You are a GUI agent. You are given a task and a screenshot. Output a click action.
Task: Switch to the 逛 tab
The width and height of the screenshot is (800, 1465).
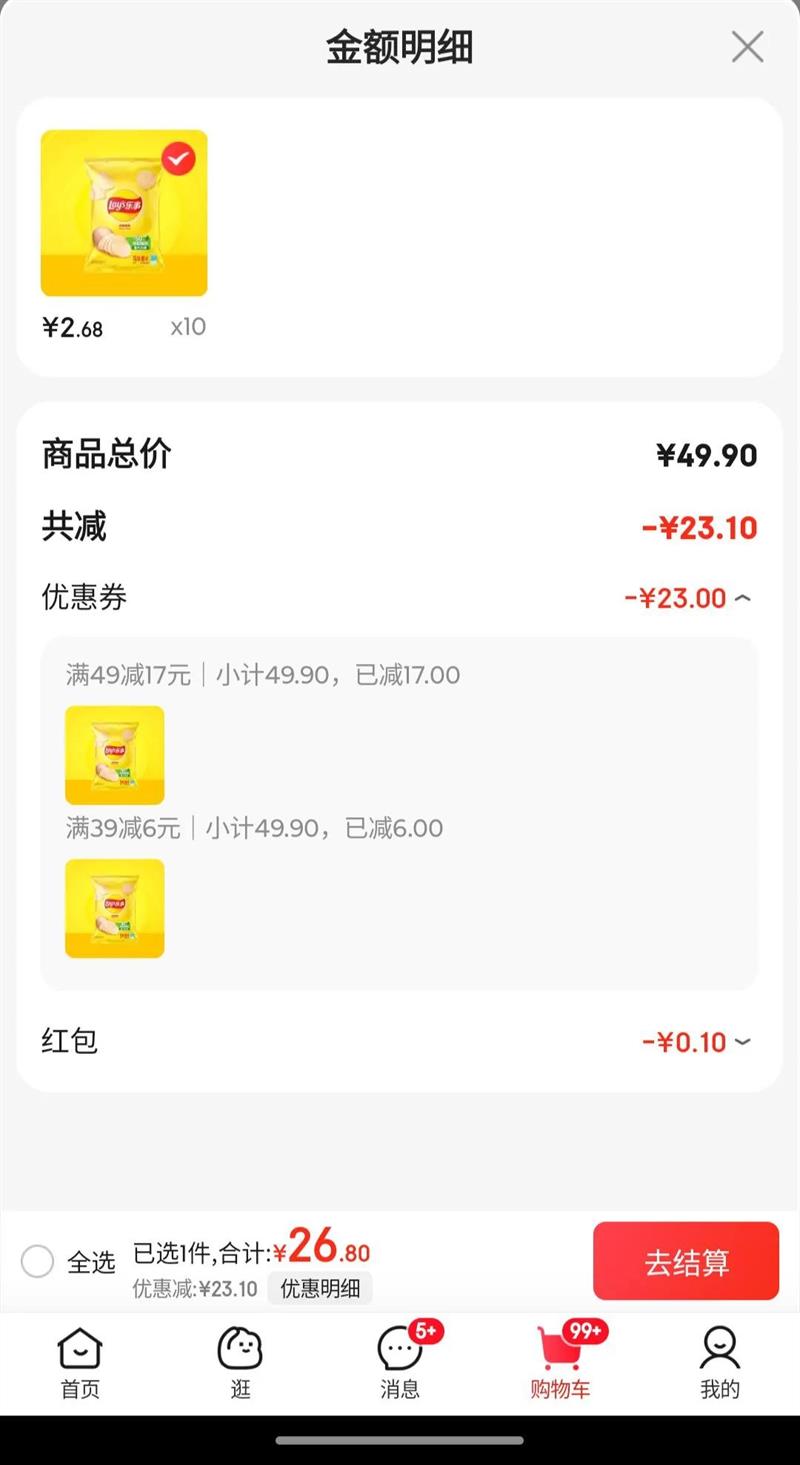coord(240,1362)
